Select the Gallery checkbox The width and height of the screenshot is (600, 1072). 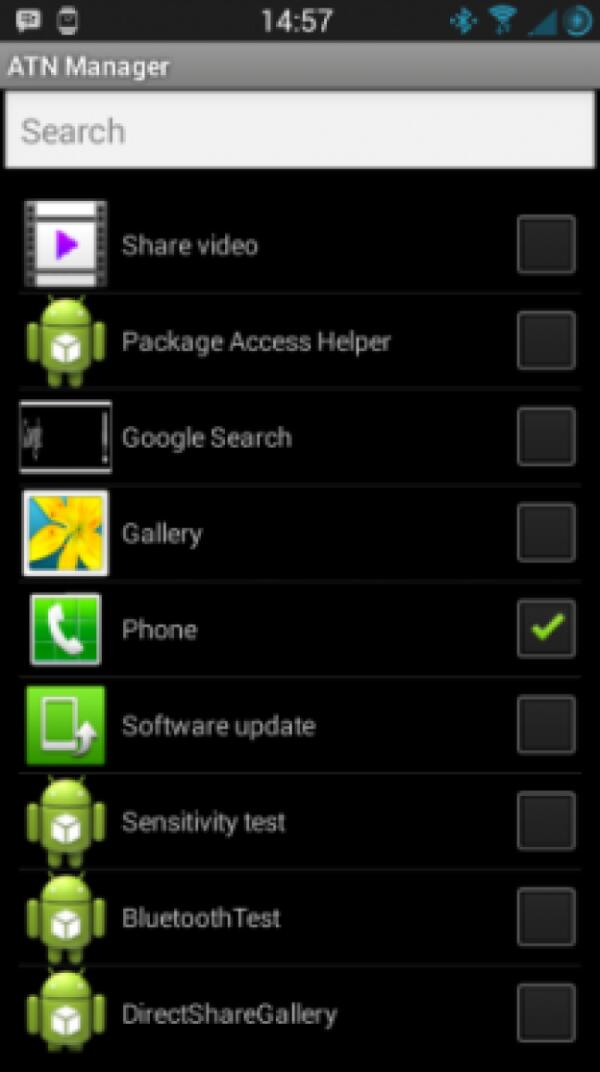[546, 532]
